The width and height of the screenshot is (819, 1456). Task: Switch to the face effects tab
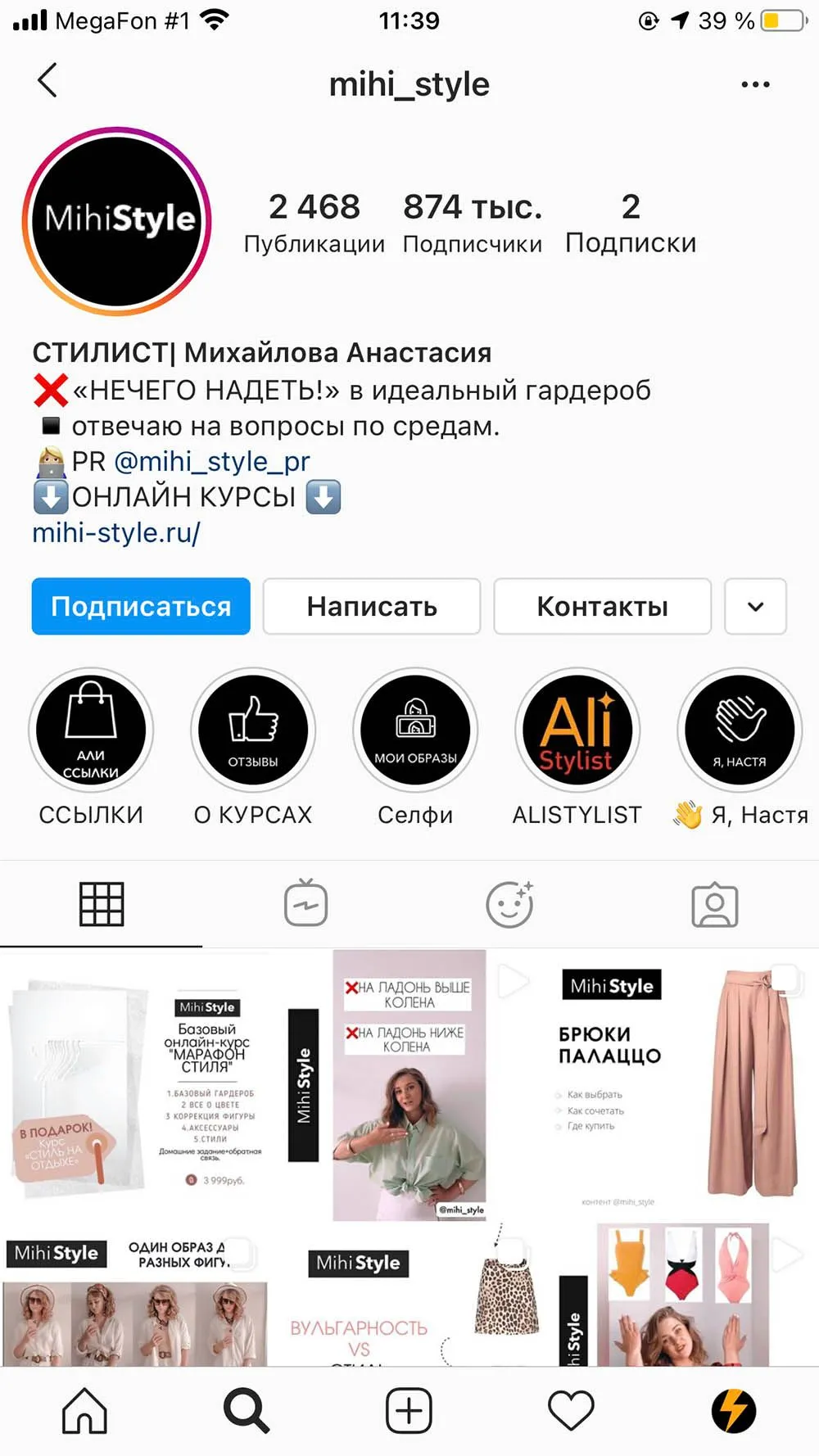point(509,904)
